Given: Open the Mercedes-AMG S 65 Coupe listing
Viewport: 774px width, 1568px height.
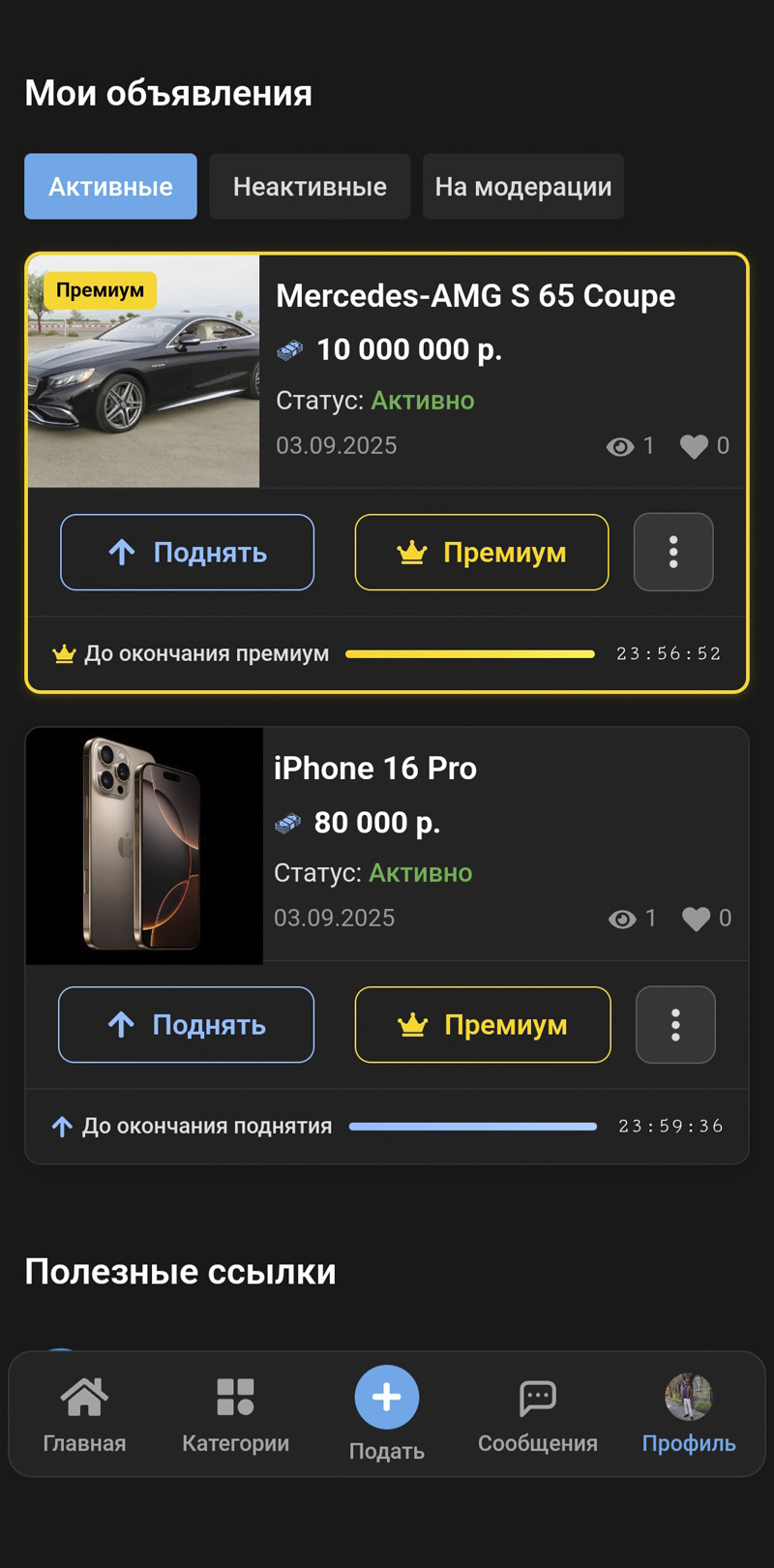Looking at the screenshot, I should [475, 296].
